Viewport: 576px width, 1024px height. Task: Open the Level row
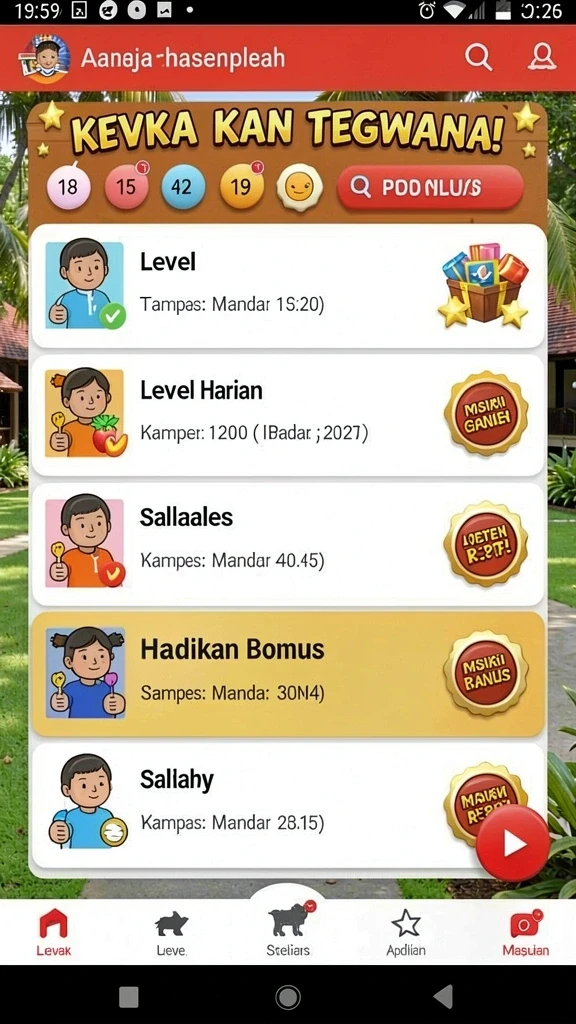click(x=288, y=286)
